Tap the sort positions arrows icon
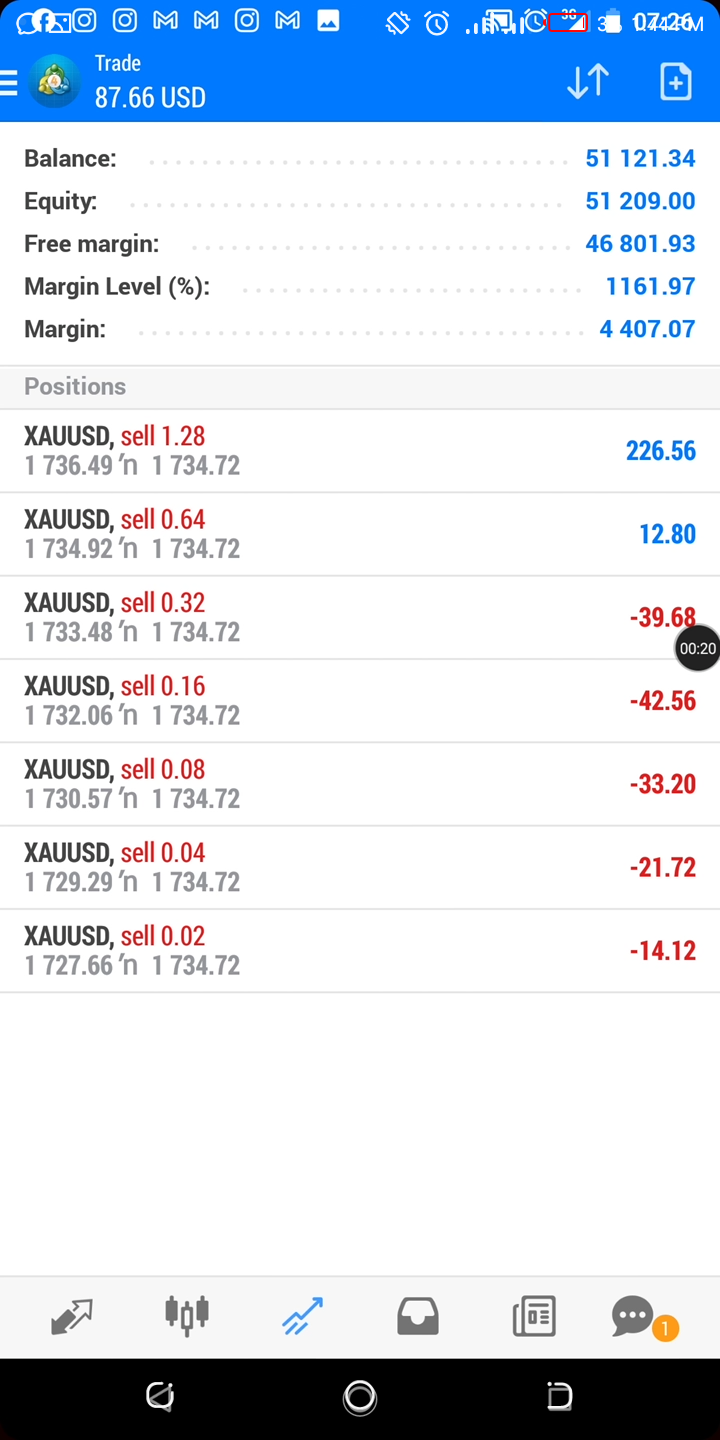 (x=588, y=81)
